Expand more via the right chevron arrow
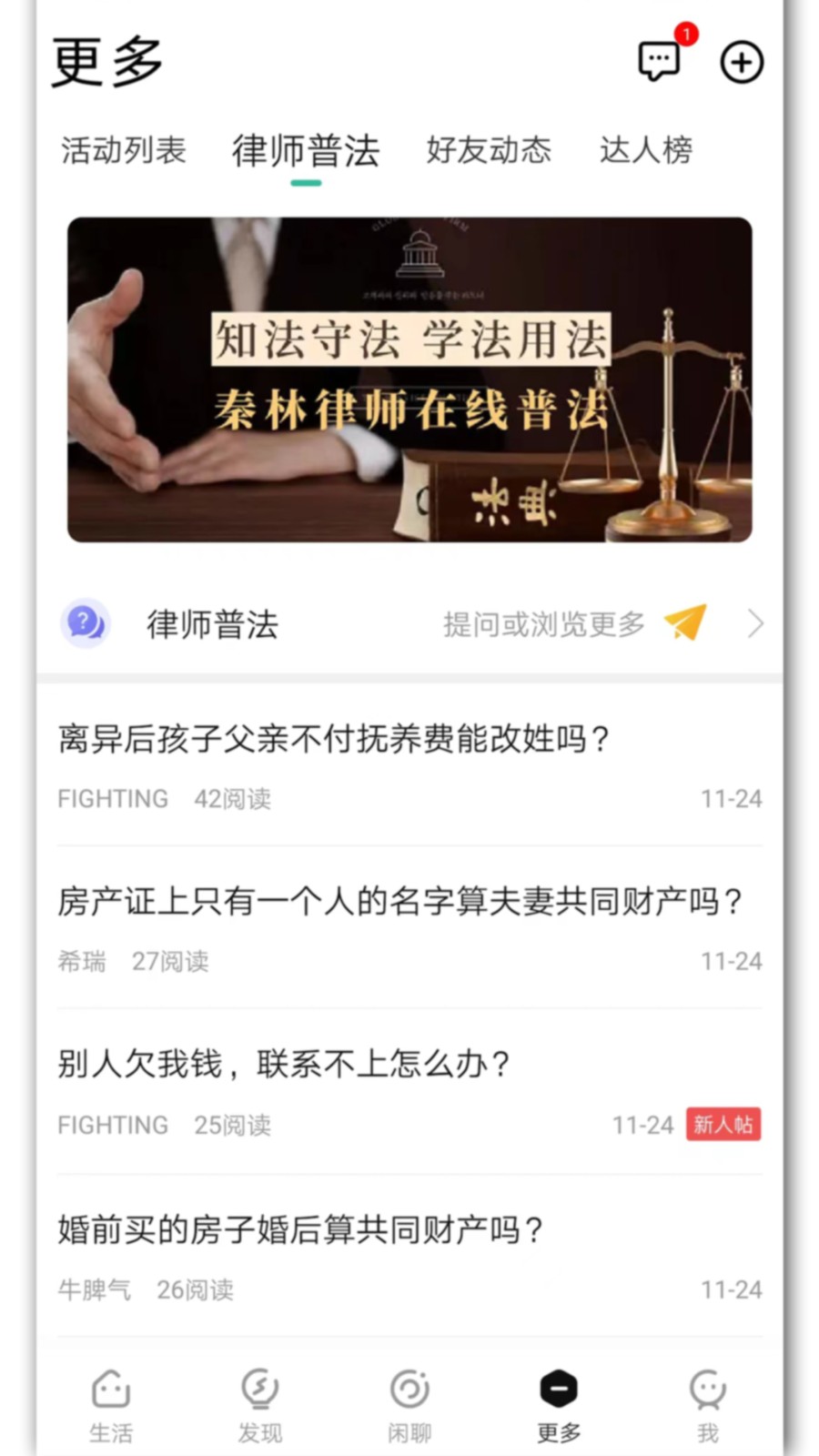This screenshot has width=819, height=1456. pos(754,624)
